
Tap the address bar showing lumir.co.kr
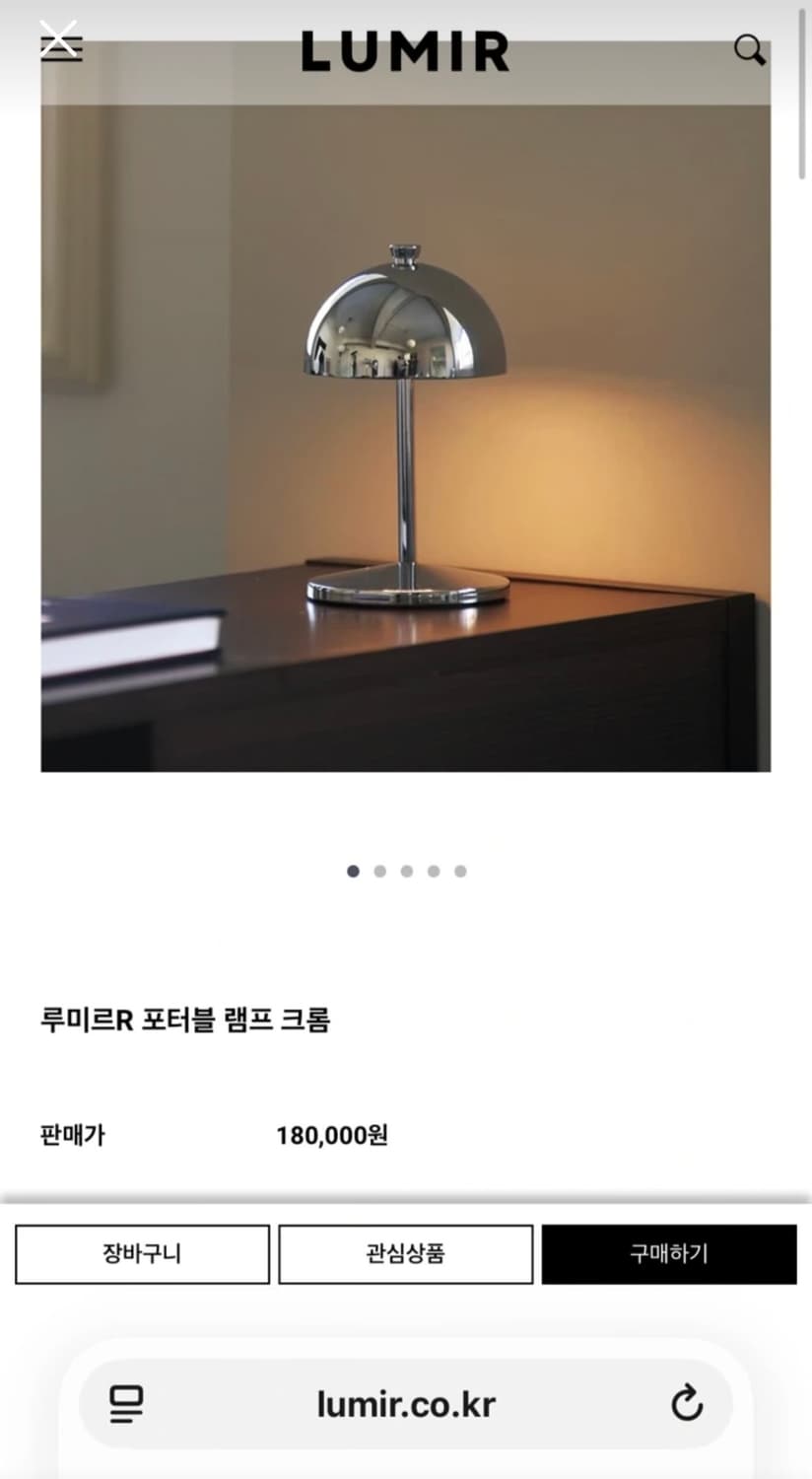click(x=405, y=1404)
